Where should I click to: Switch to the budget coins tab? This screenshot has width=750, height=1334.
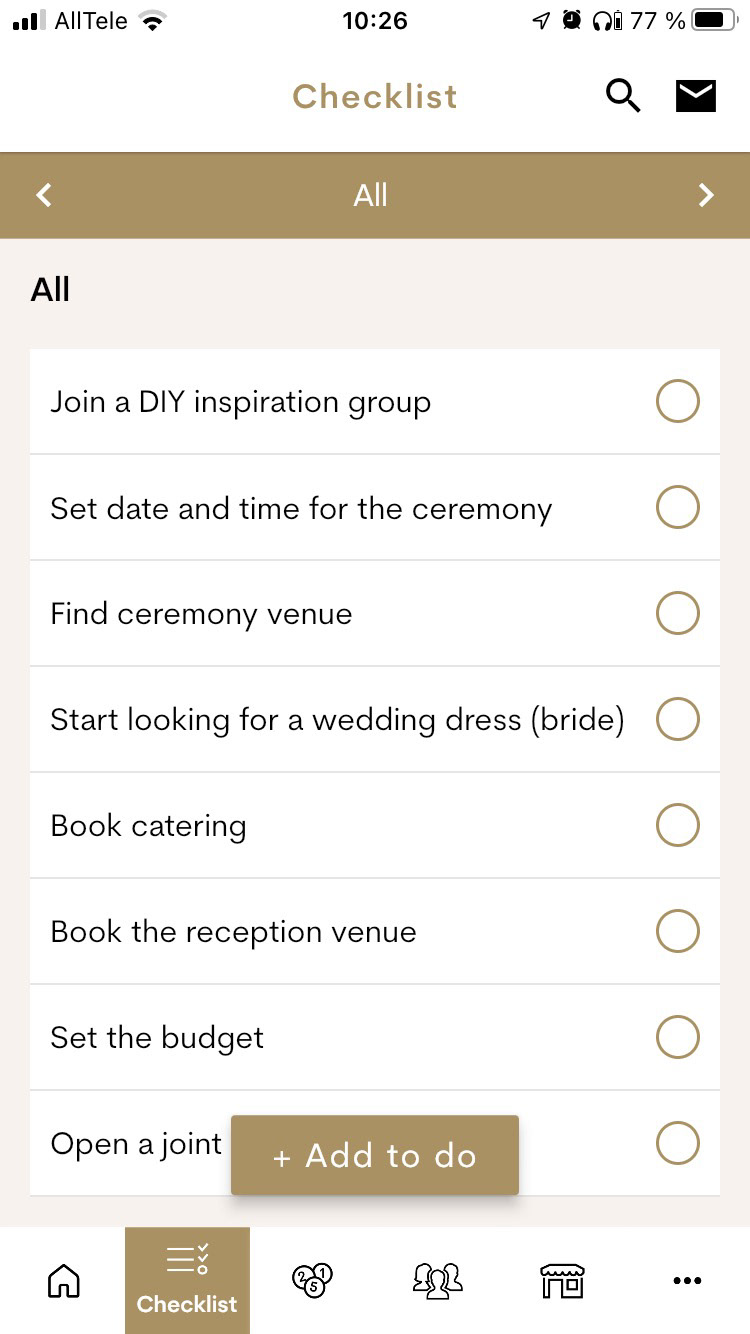click(312, 1280)
